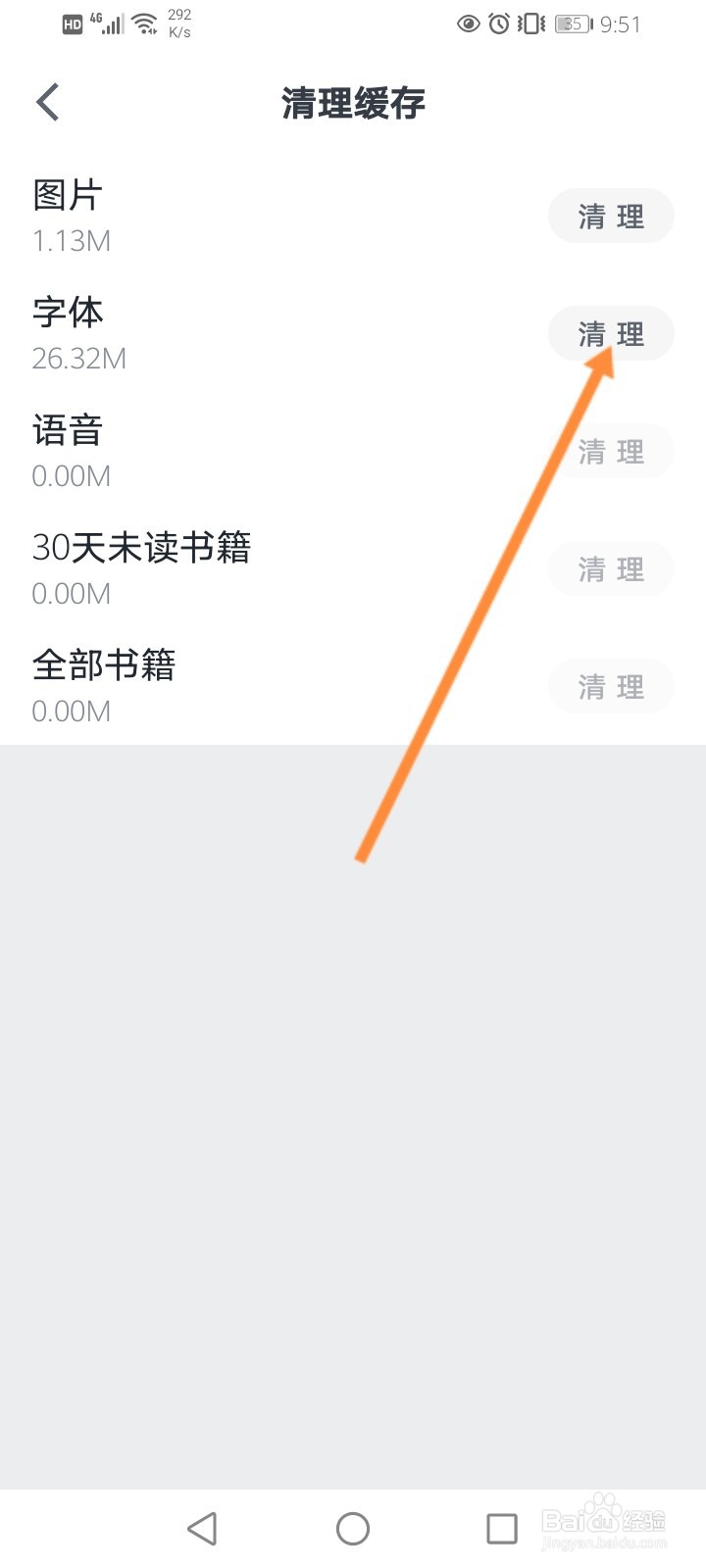Screen dimensions: 706x1568
Task: Click the alarm clock status bar icon
Action: click(497, 24)
